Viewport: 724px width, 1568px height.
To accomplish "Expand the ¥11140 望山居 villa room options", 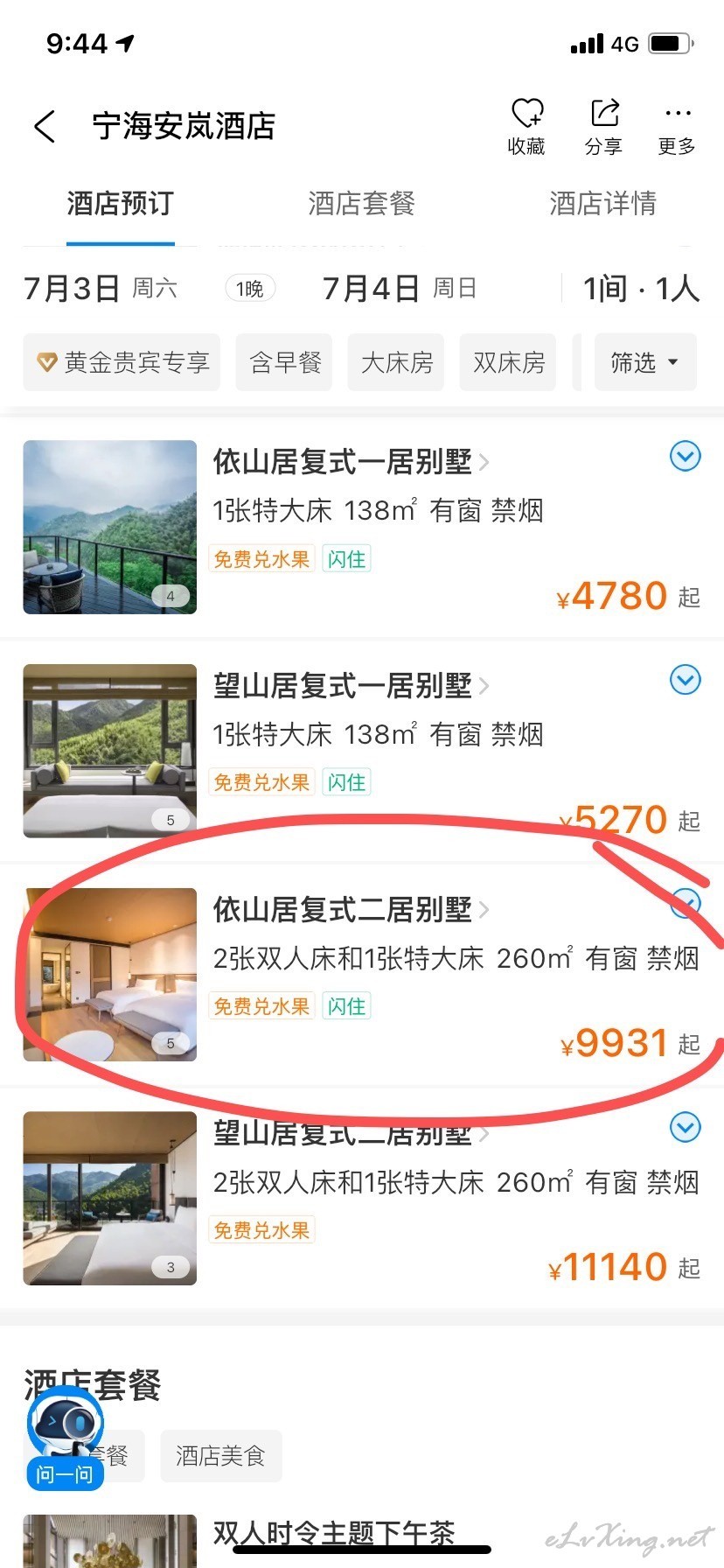I will (x=686, y=1128).
